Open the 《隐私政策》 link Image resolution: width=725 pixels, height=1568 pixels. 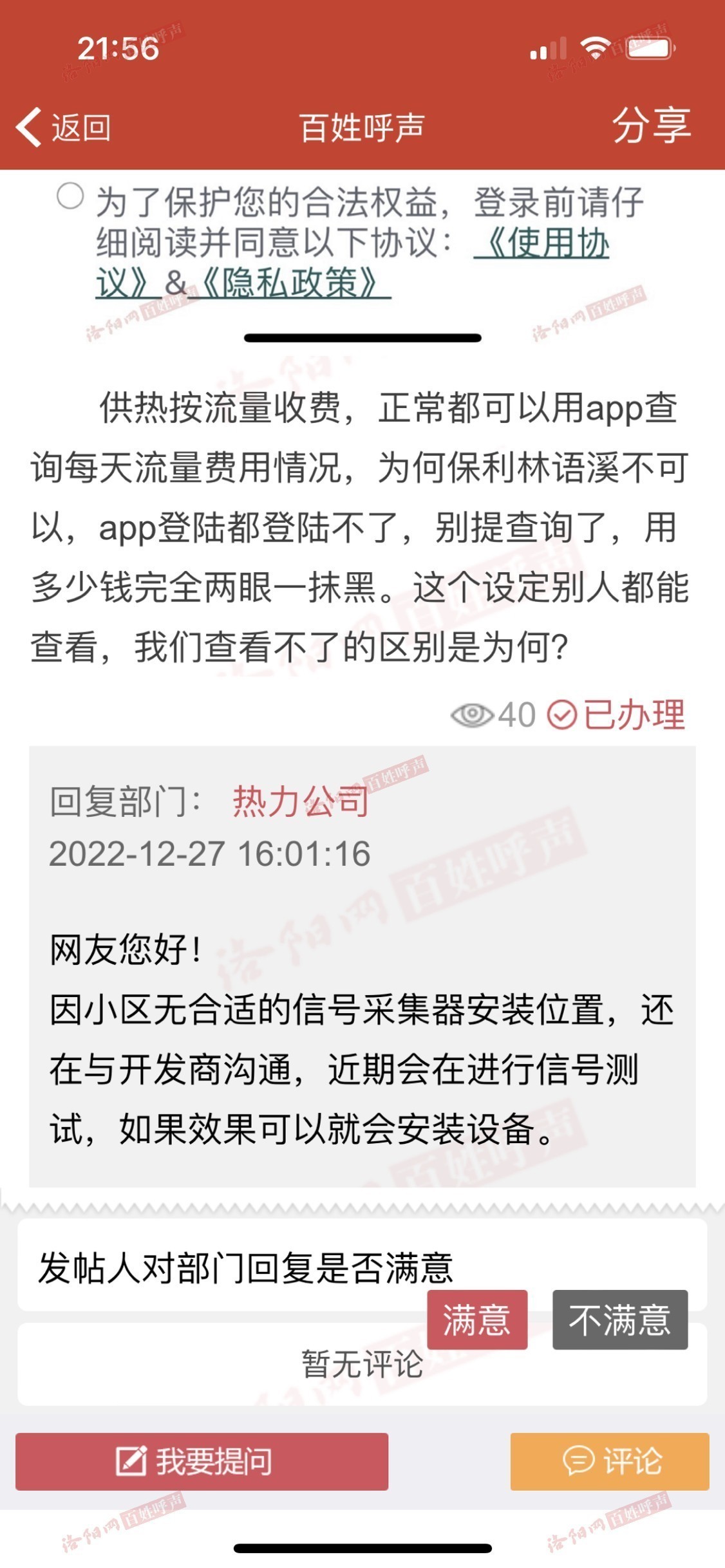289,282
